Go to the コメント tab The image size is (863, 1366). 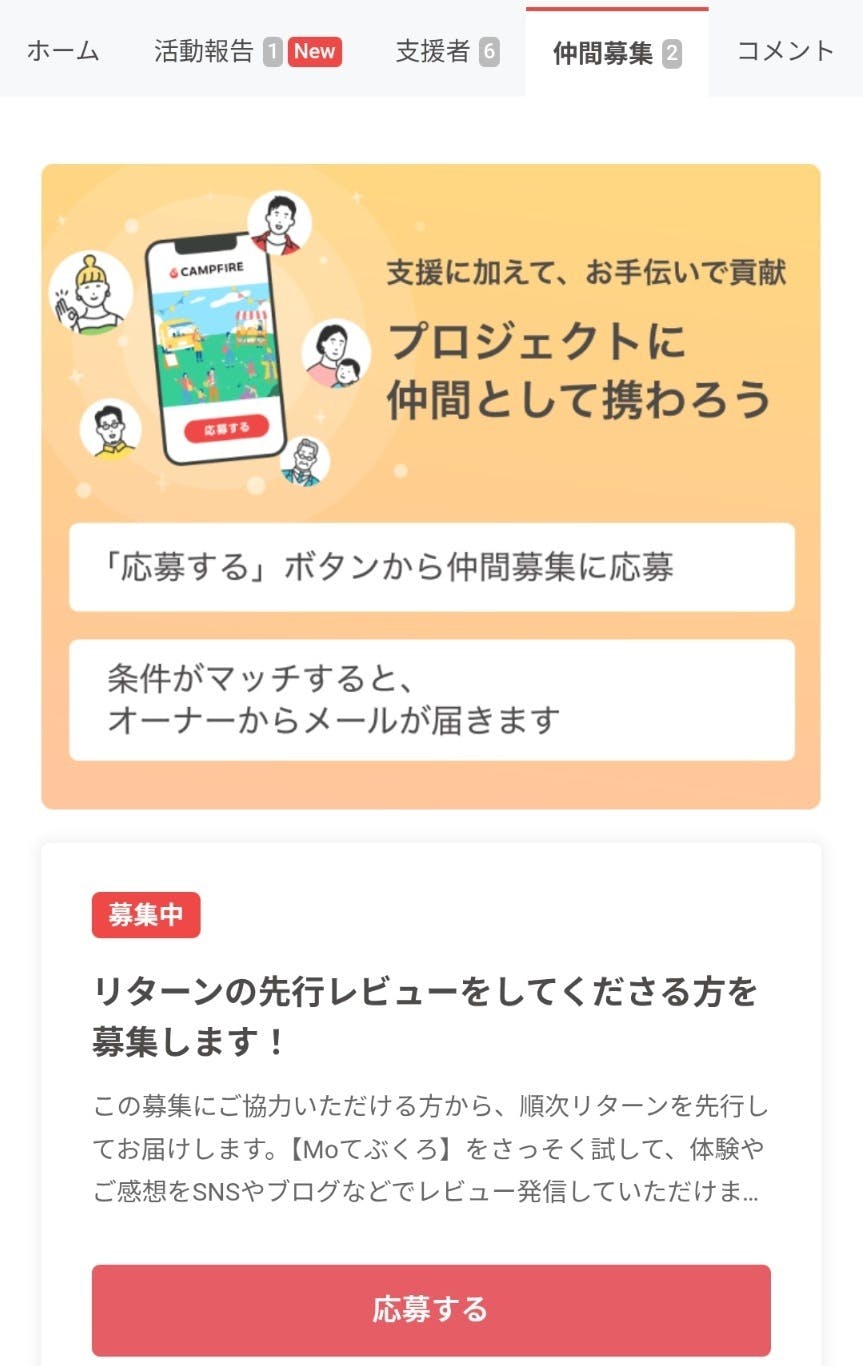[785, 51]
